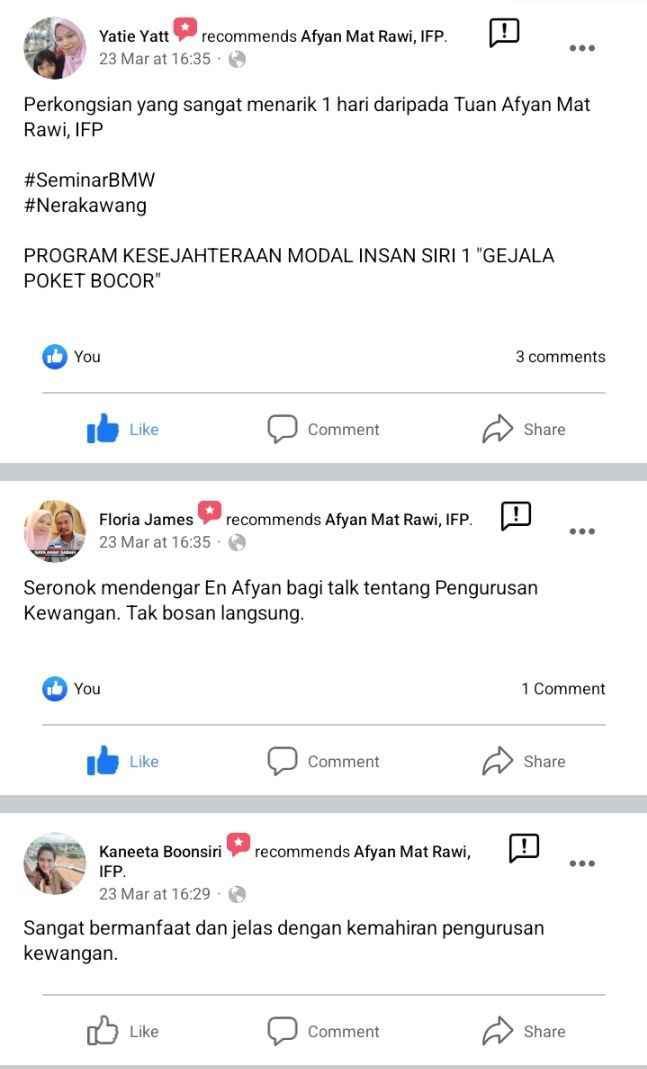Open Kaneeta Boonsiri's profile name
This screenshot has height=1069, width=647.
pyautogui.click(x=160, y=852)
